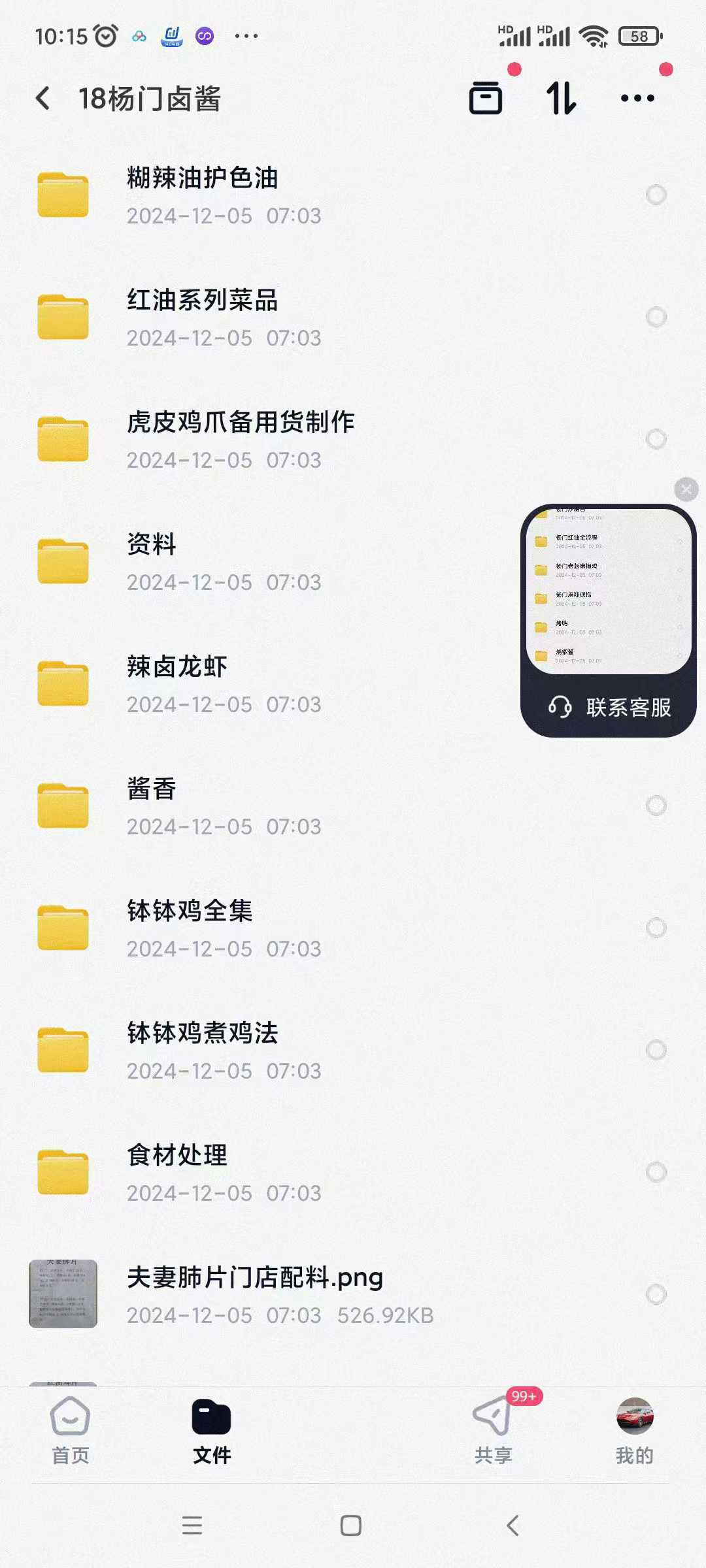Open the 资料 folder
The image size is (706, 1568).
click(152, 561)
